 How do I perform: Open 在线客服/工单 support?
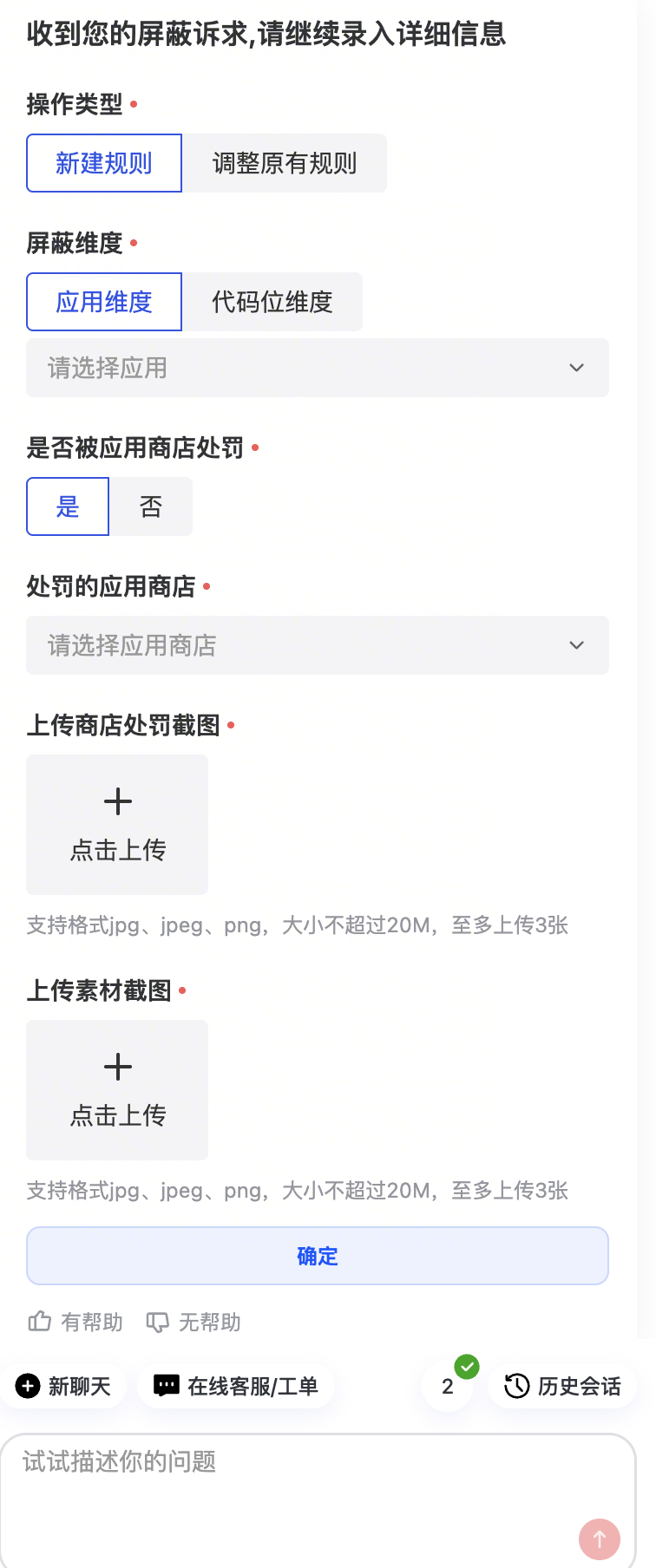(x=236, y=1386)
